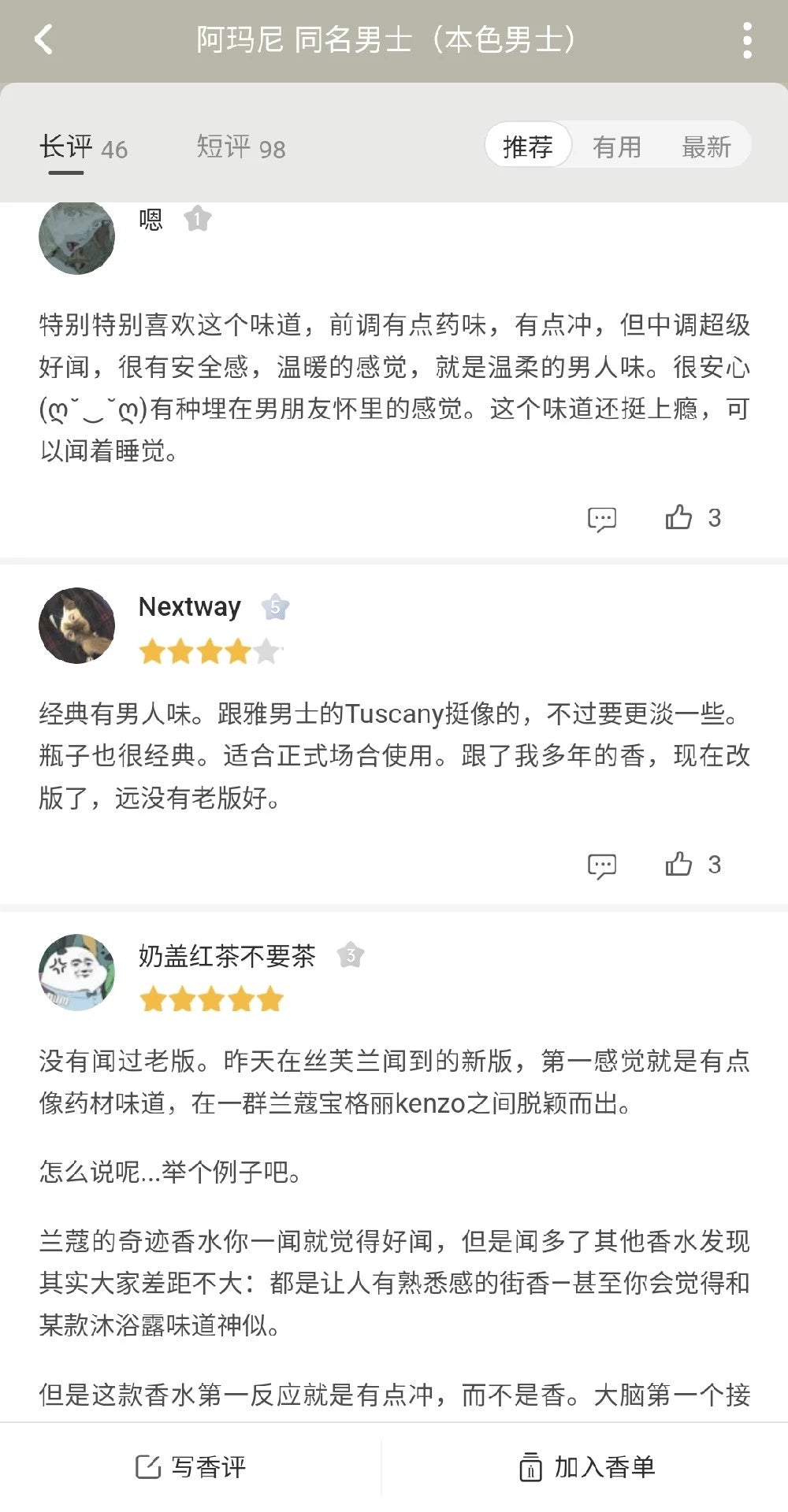Add this perfume via 加入香单
The height and width of the screenshot is (1512, 788).
586,1466
